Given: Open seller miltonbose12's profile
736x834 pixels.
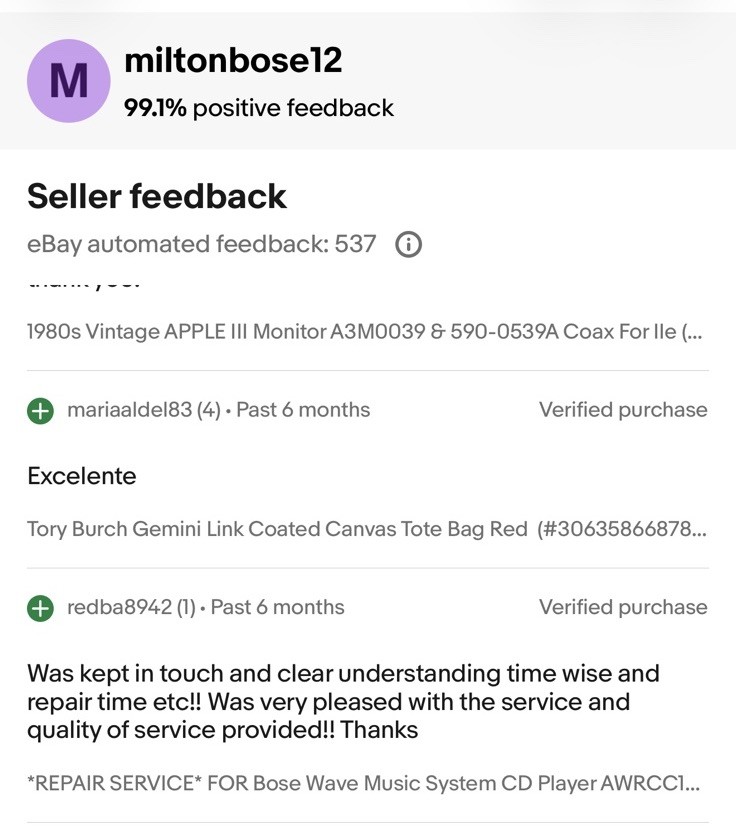Looking at the screenshot, I should (x=233, y=60).
